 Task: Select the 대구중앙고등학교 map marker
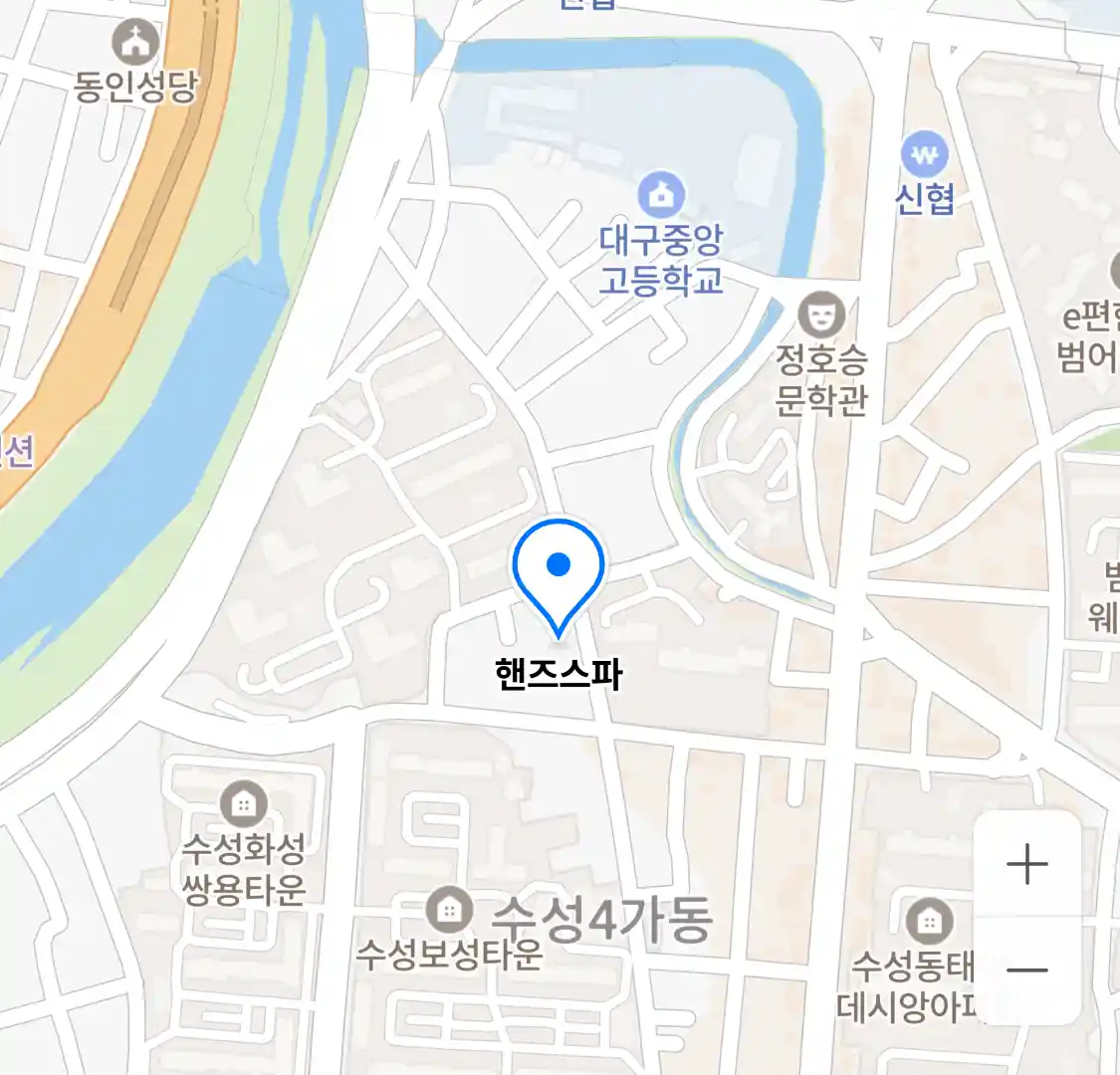(661, 195)
